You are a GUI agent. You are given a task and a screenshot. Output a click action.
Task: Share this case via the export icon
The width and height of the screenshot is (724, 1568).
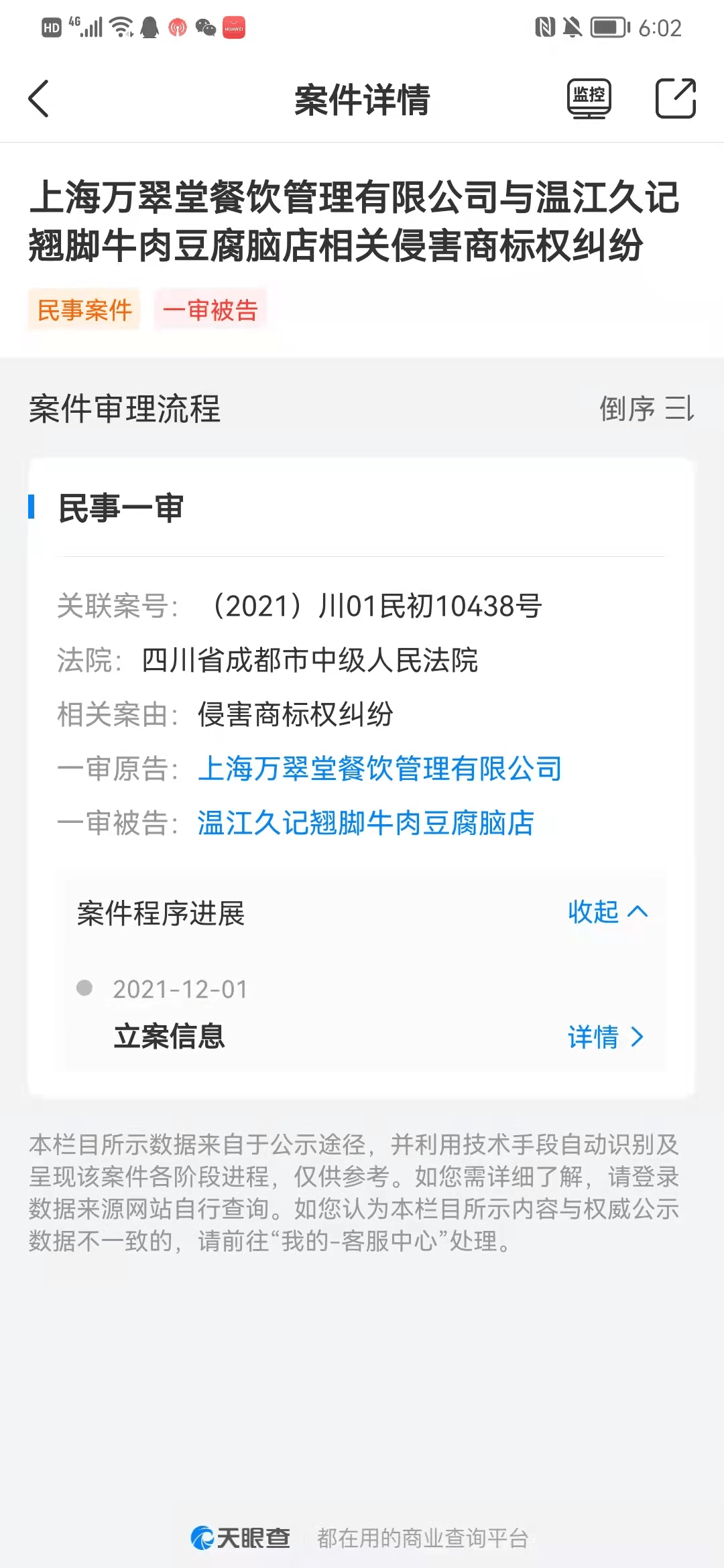675,99
